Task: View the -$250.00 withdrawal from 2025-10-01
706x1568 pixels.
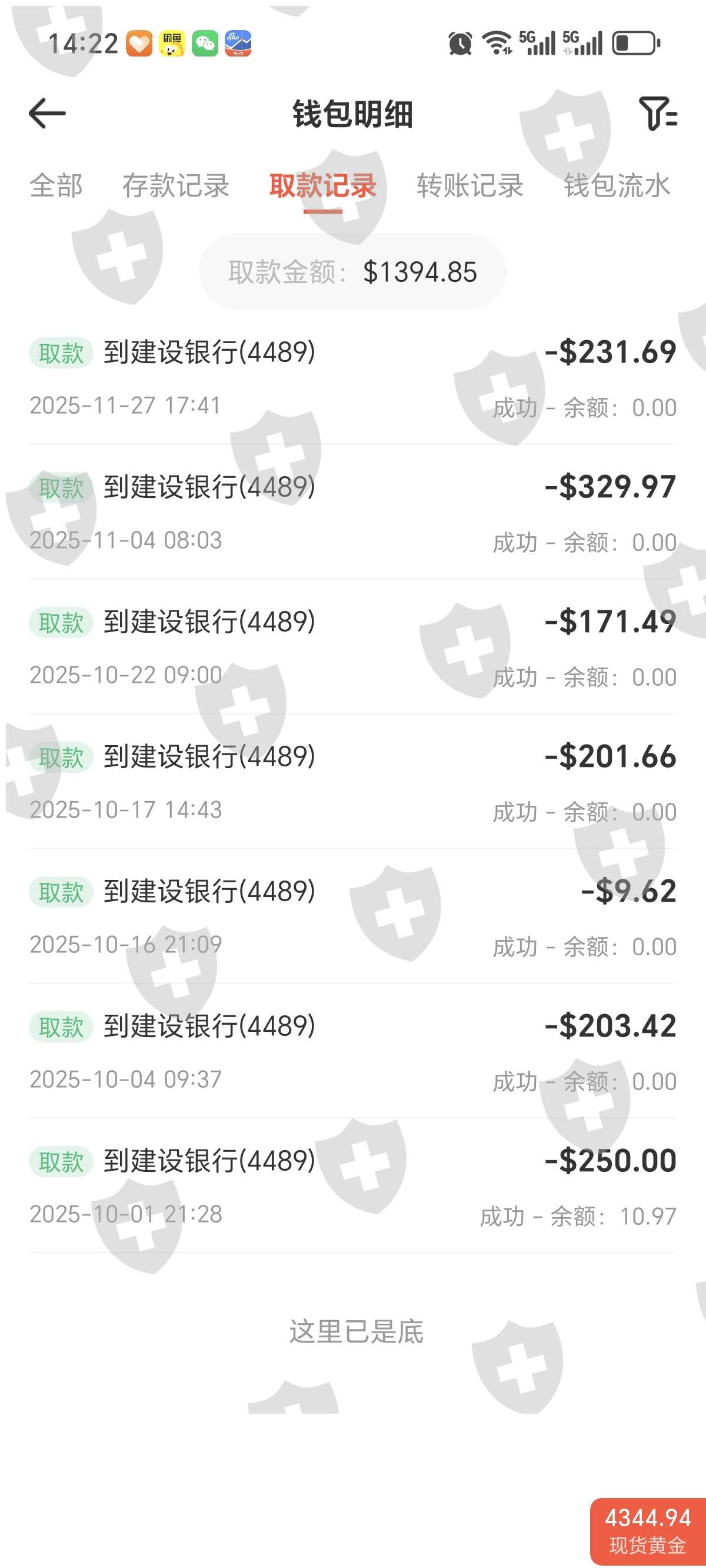Action: coord(353,1187)
